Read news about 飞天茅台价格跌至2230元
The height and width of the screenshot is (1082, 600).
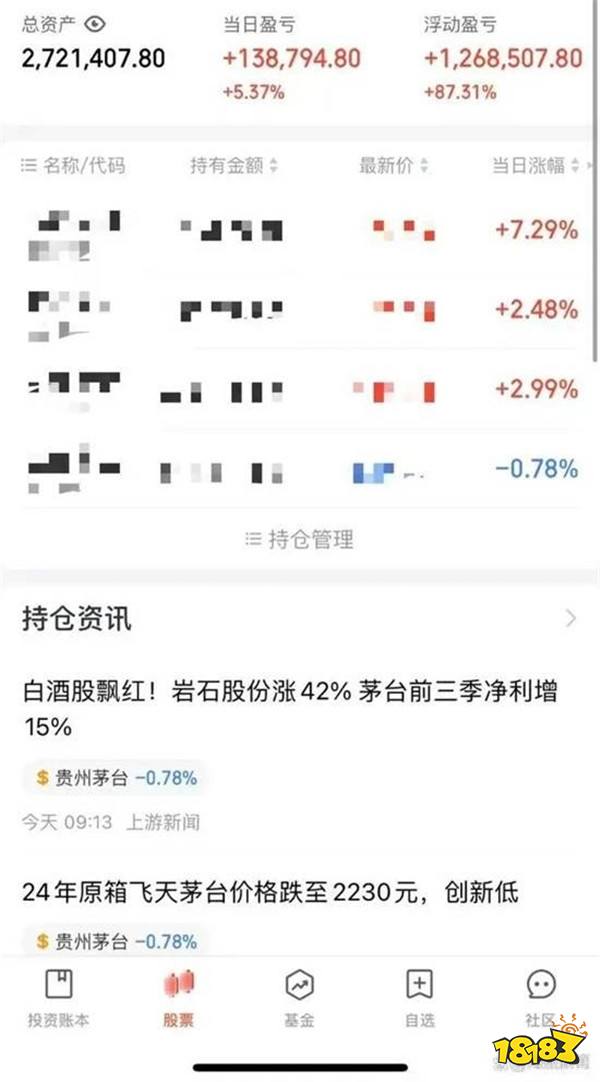(270, 891)
